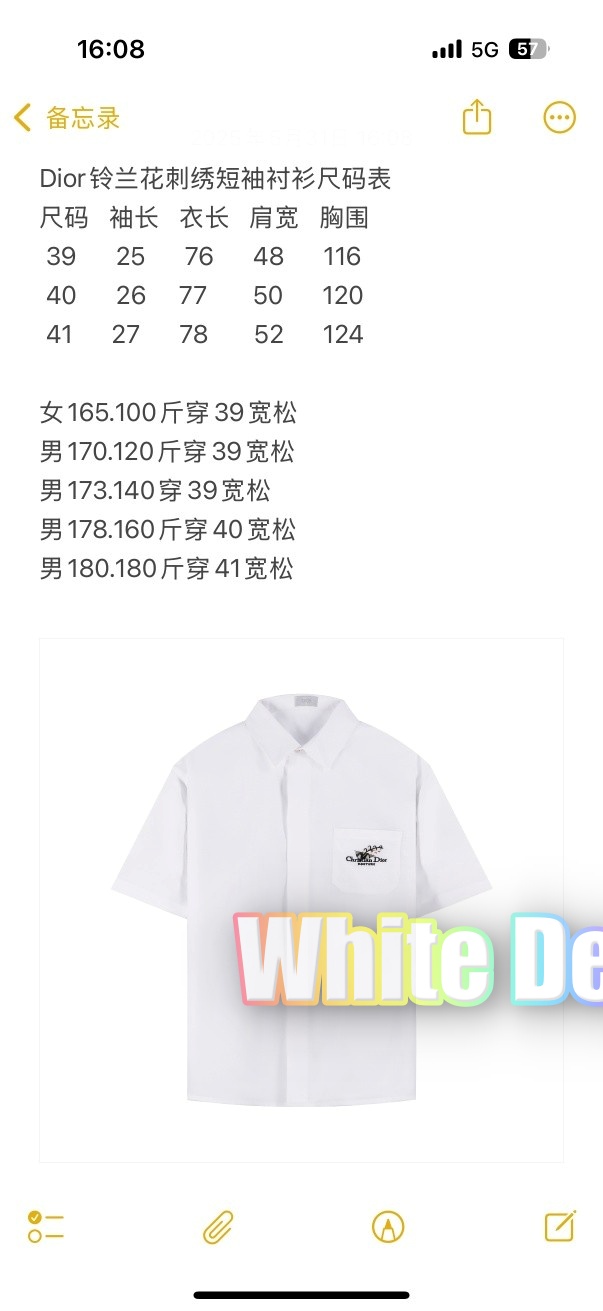Image resolution: width=603 pixels, height=1311 pixels.
Task: Open the more options menu
Action: point(559,117)
